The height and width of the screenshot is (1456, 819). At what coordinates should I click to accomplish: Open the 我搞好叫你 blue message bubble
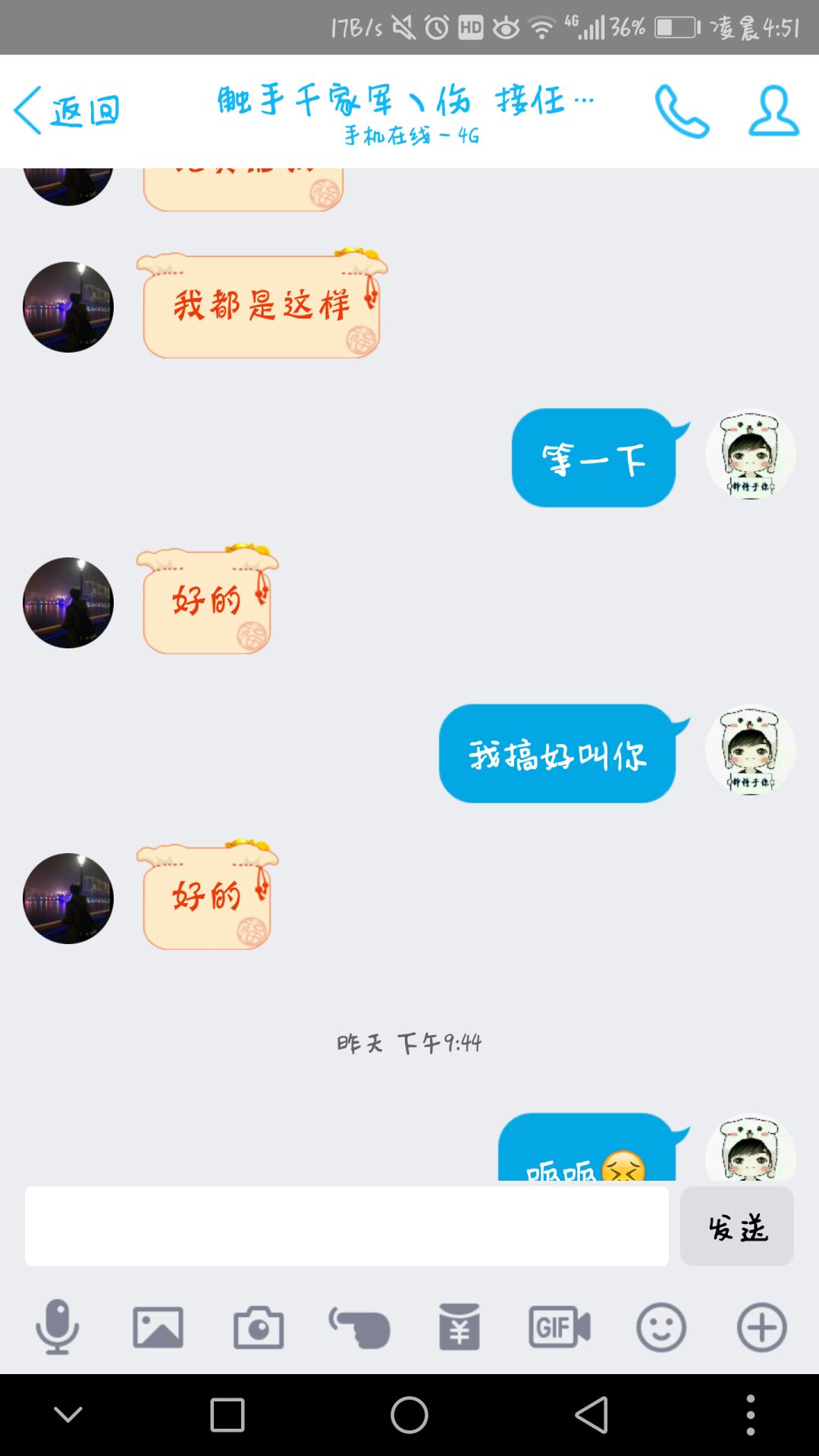[x=557, y=755]
